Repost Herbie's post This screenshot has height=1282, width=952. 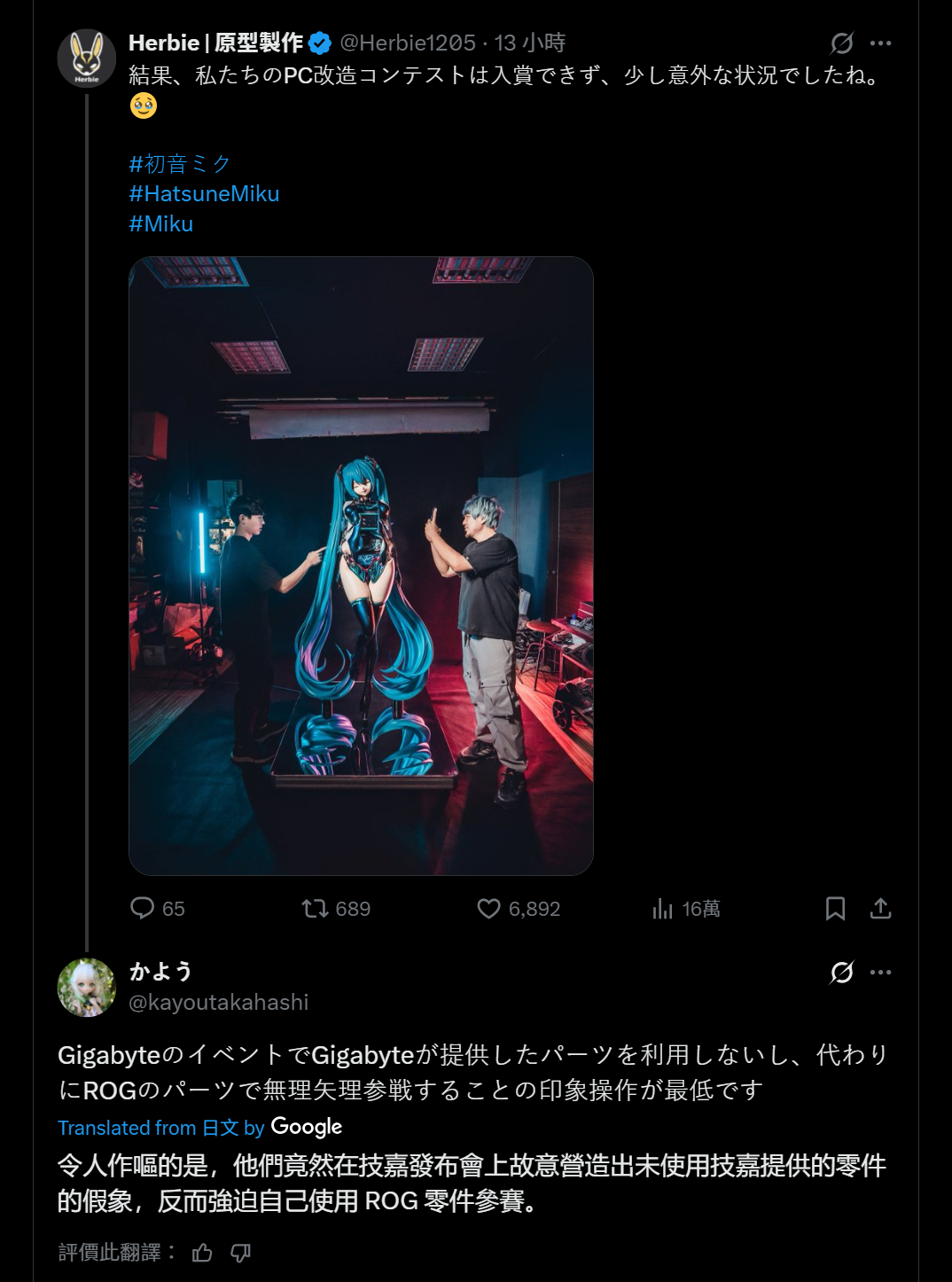click(315, 908)
